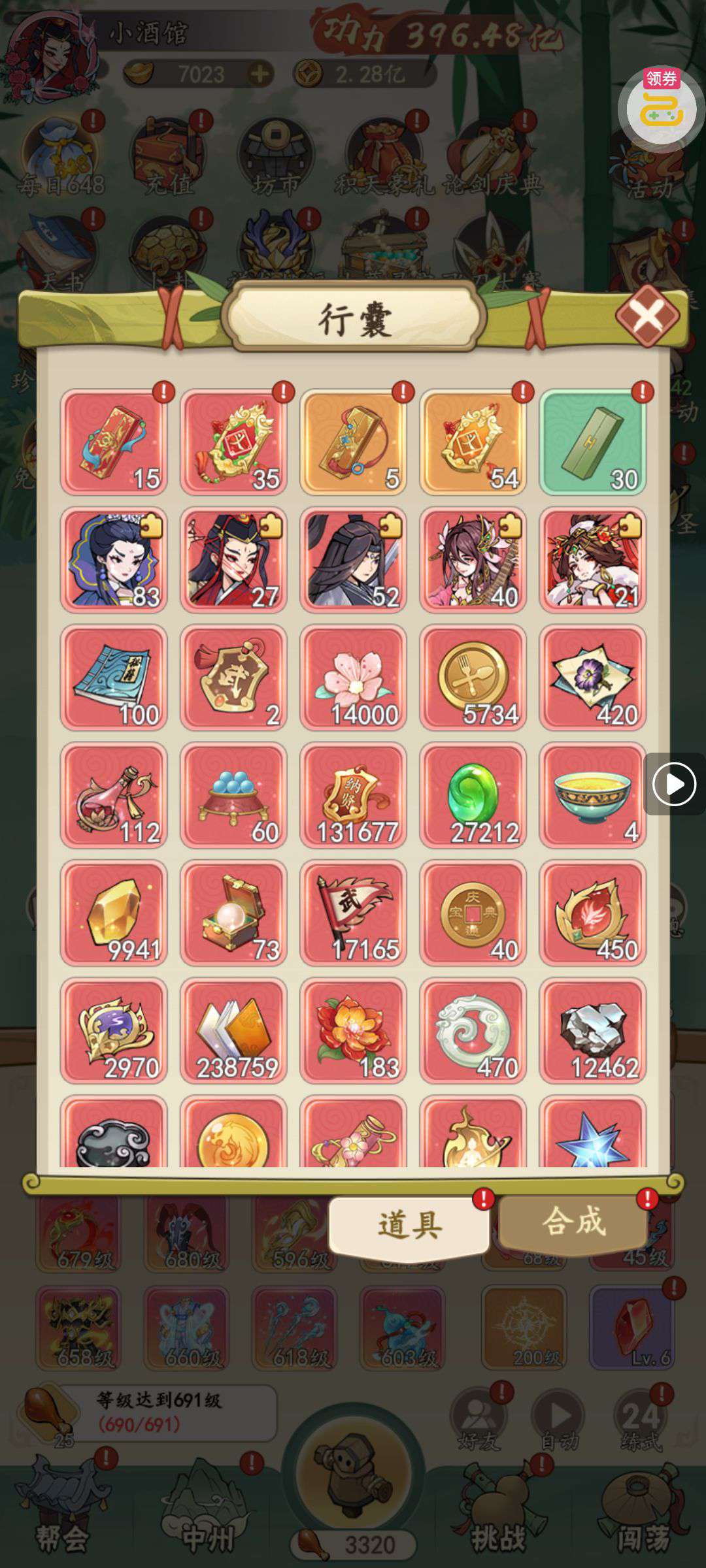Open the silver ore item 12462

592,1030
